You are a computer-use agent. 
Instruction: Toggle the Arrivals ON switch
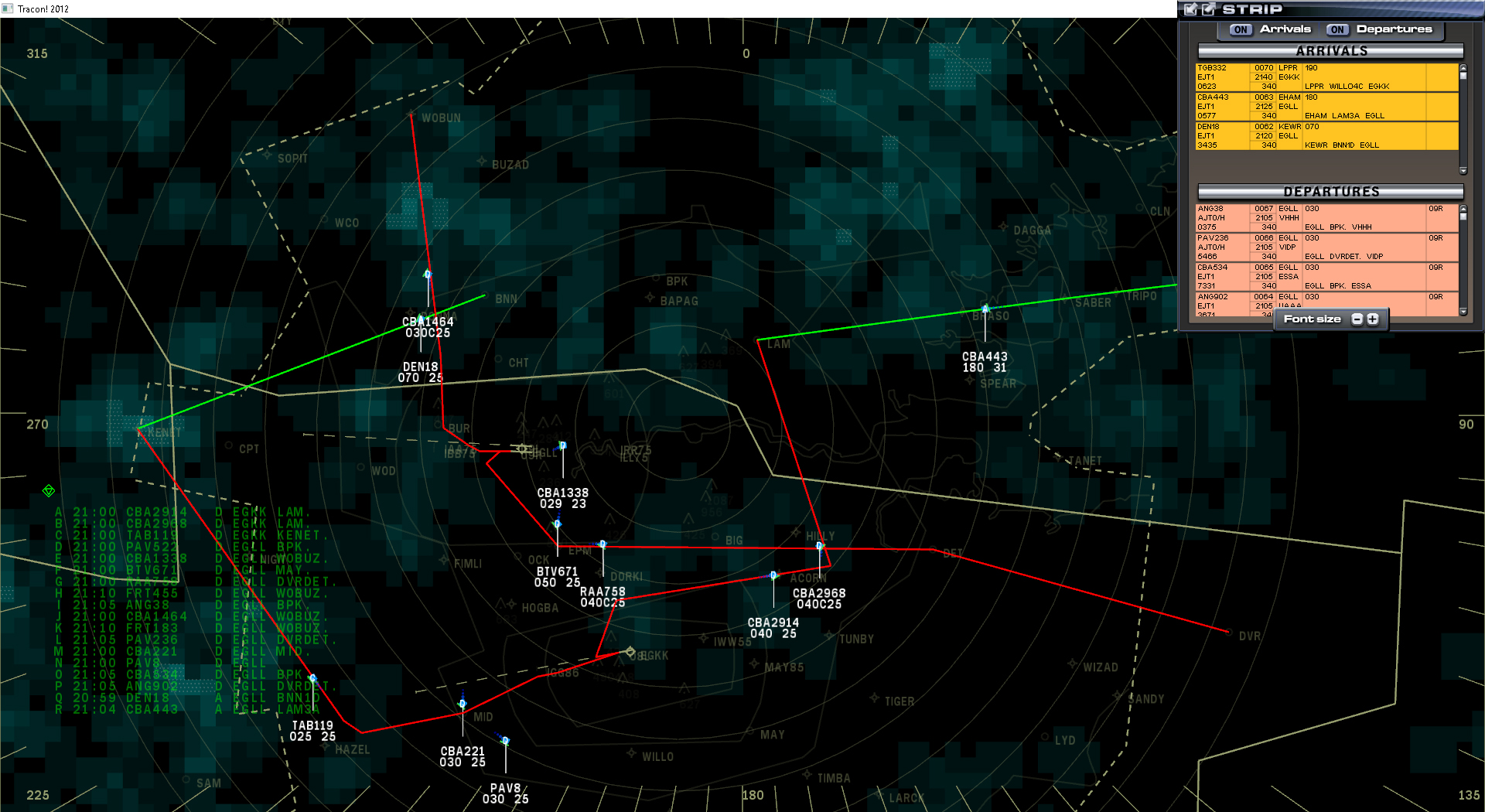[1241, 29]
